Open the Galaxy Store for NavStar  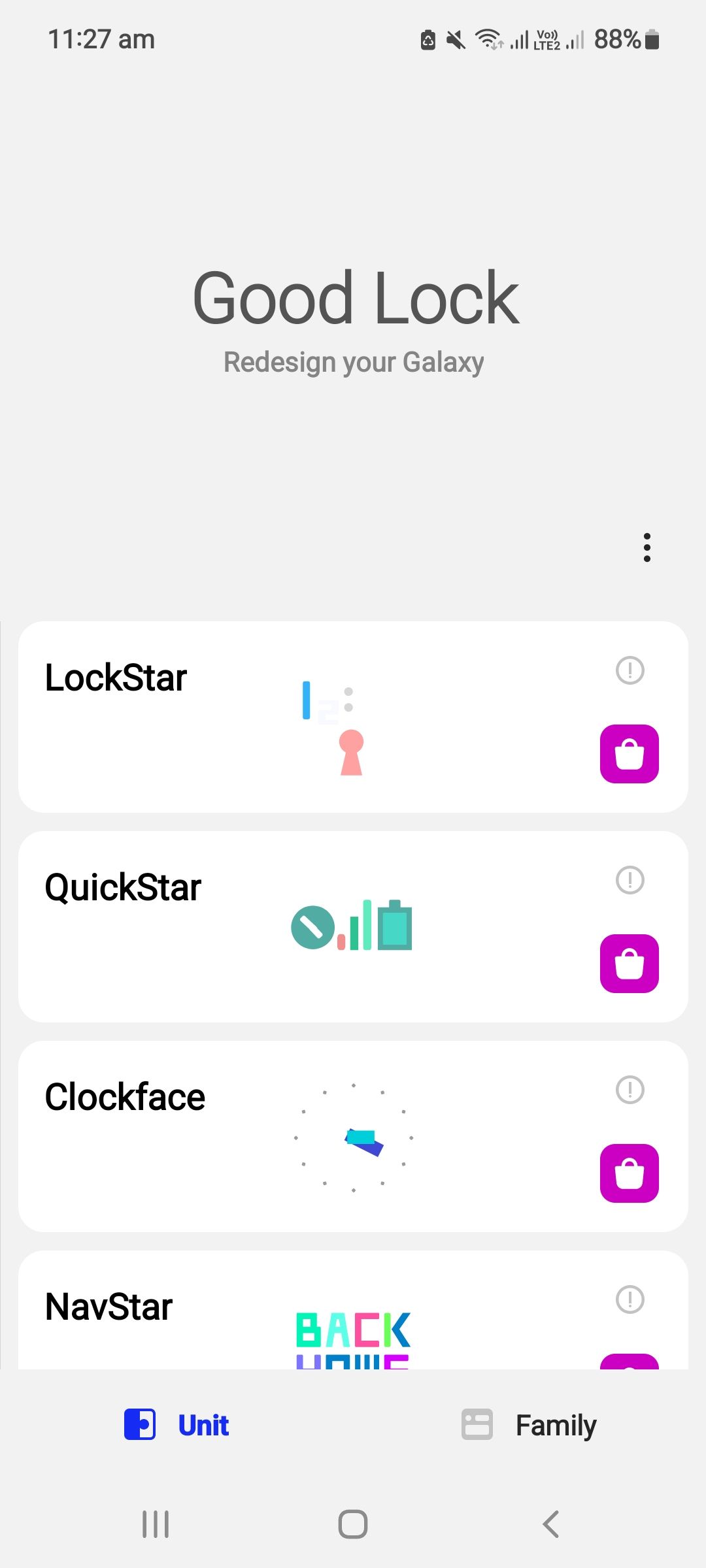(x=629, y=1369)
